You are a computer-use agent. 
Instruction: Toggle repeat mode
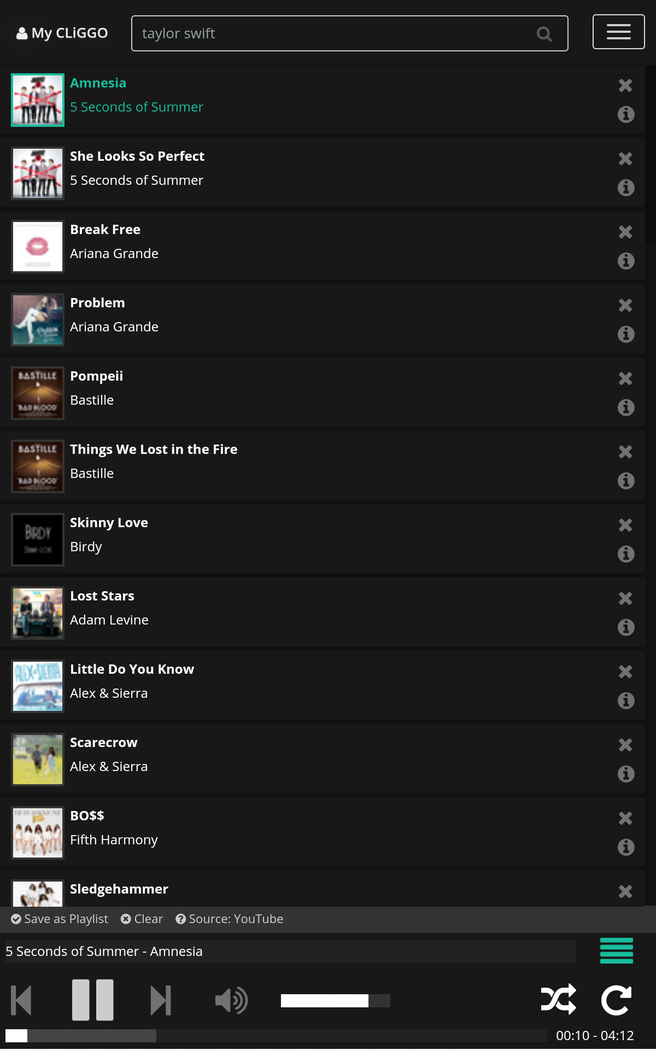click(x=616, y=1000)
